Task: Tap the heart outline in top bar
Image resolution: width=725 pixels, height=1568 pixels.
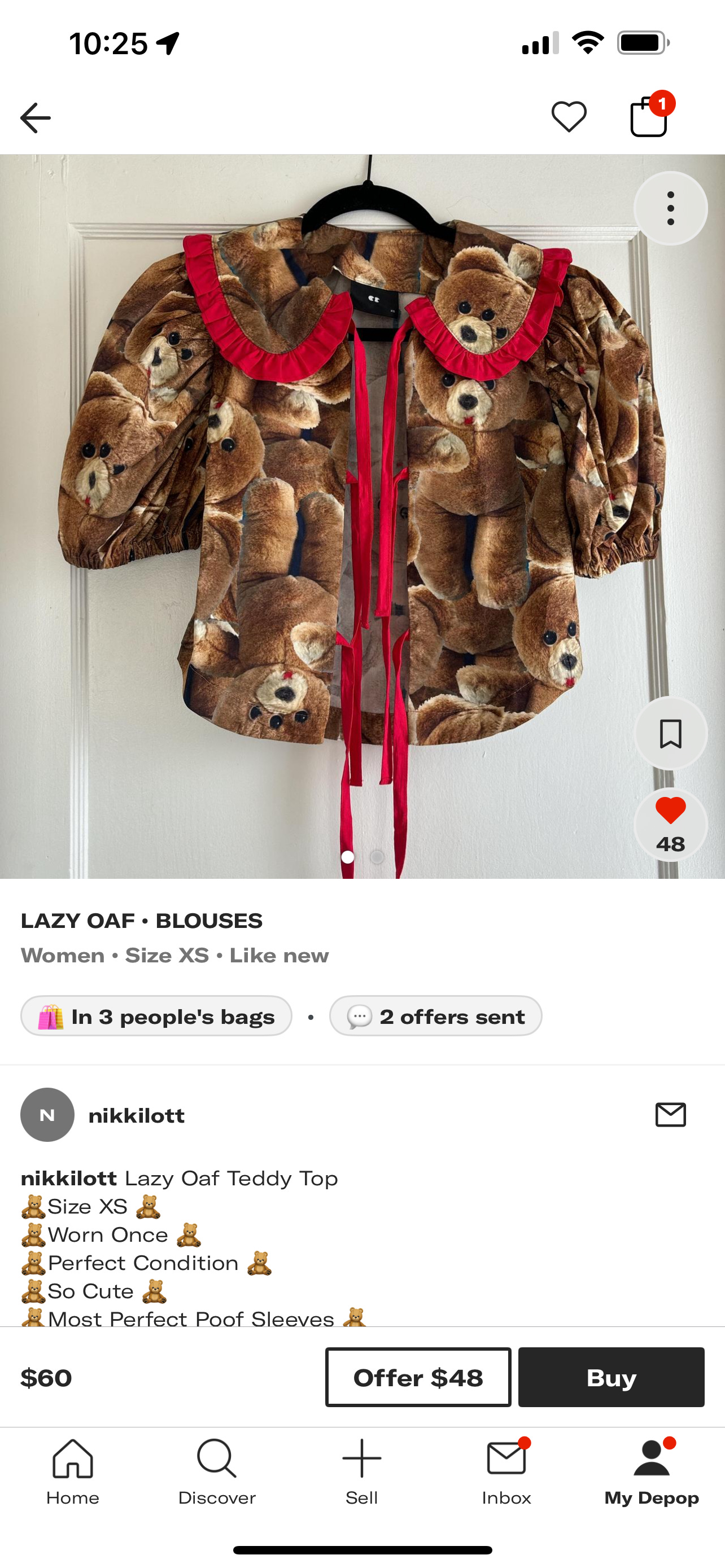Action: 569,117
